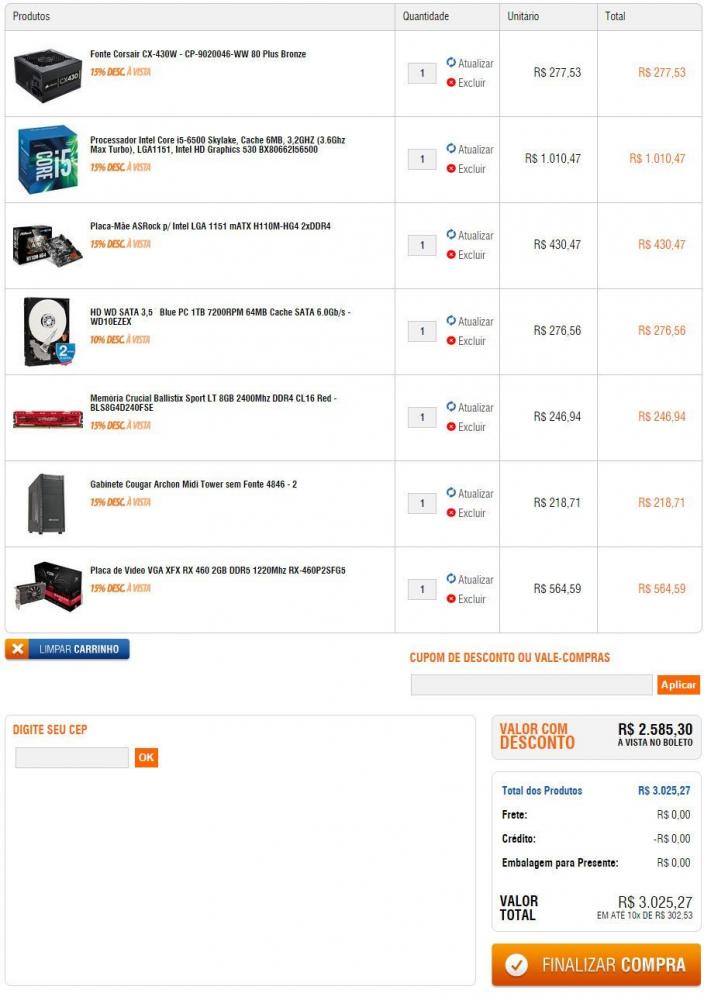The height and width of the screenshot is (1000, 704).
Task: Update quantity for Crucial Ballistix memory
Action: (469, 407)
